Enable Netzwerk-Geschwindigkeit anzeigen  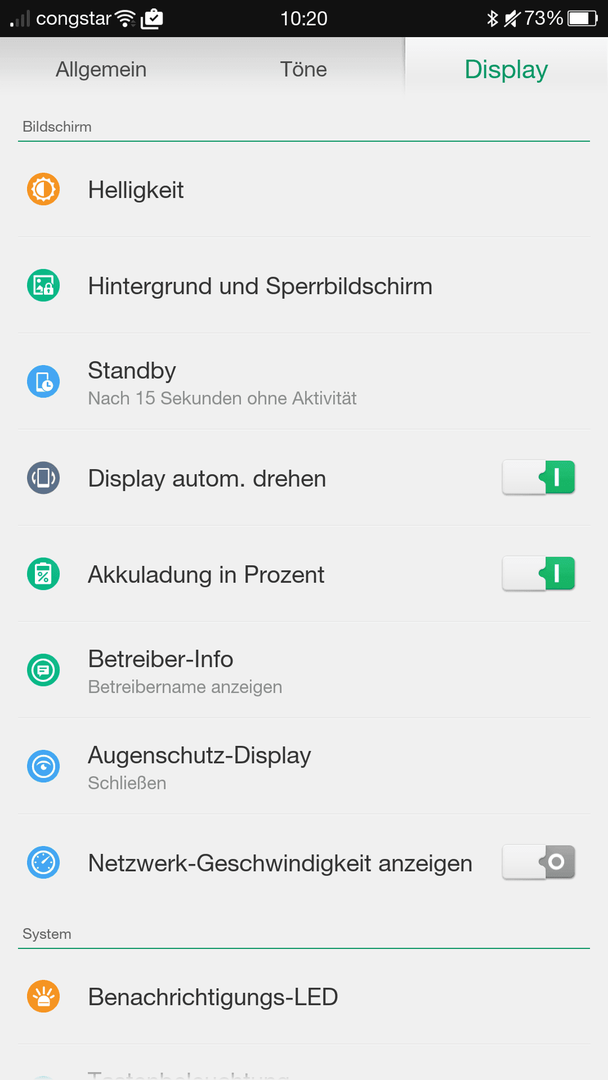538,862
